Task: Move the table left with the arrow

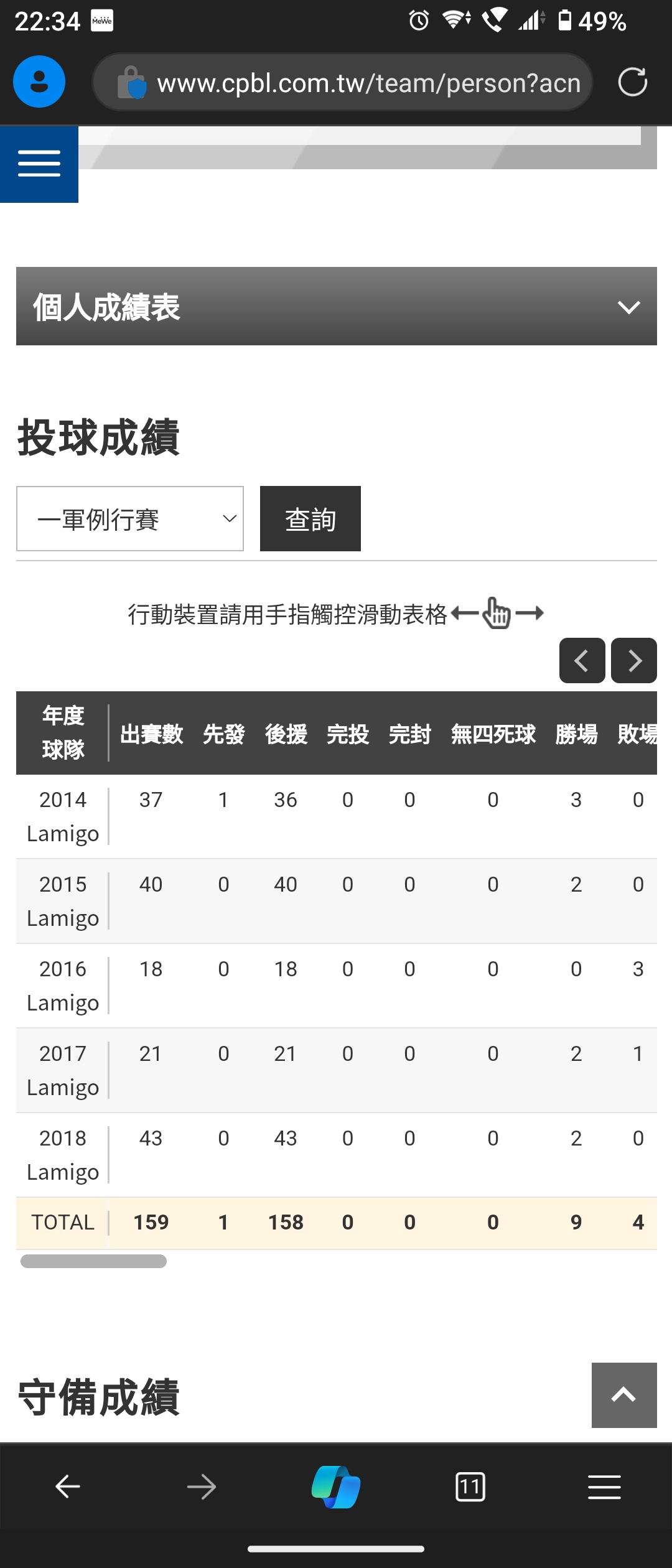Action: tap(582, 661)
